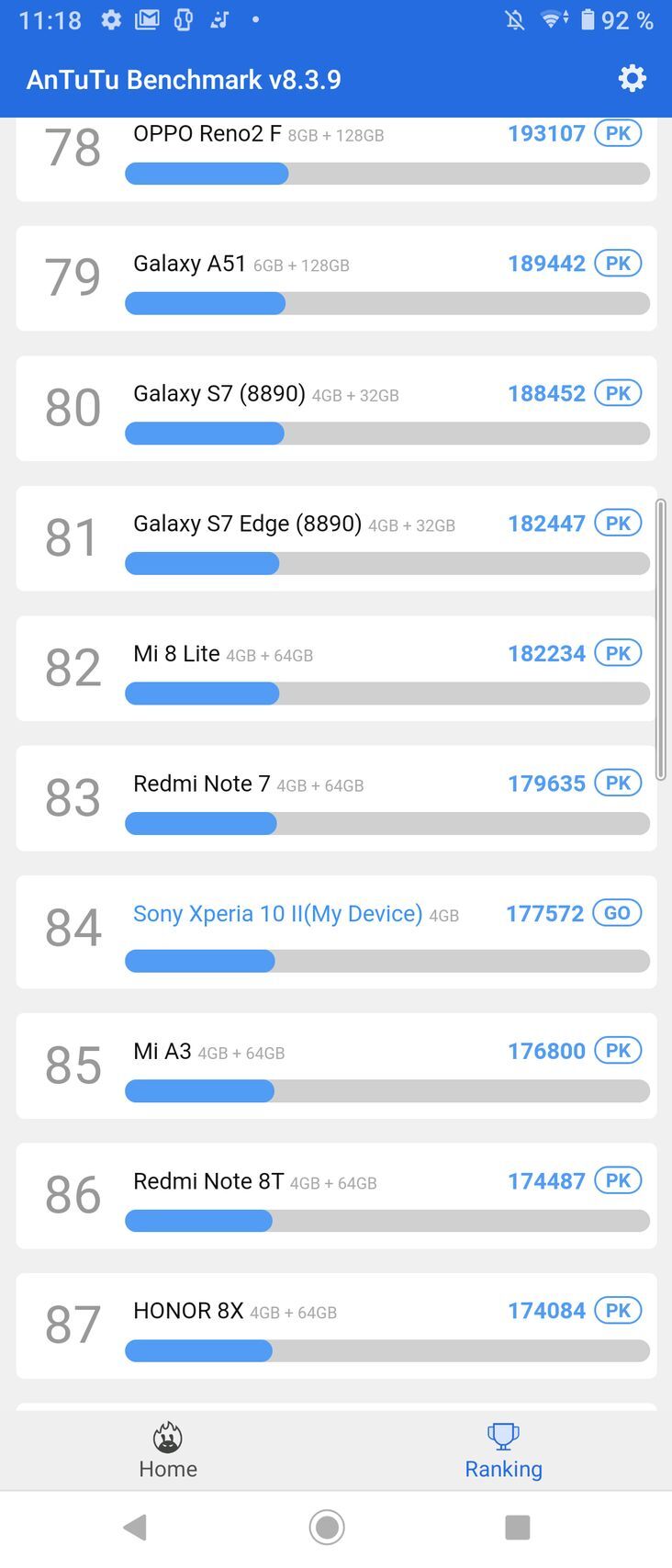Open AnTuTu settings via gear icon

pos(632,78)
